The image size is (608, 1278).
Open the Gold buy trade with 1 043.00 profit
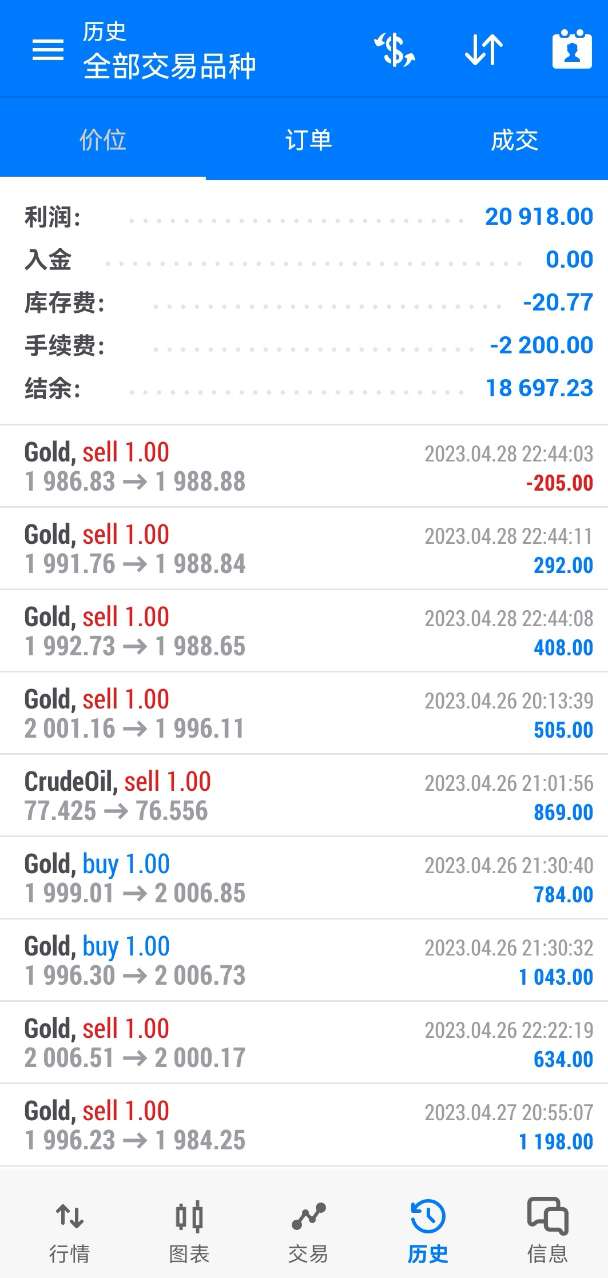304,960
